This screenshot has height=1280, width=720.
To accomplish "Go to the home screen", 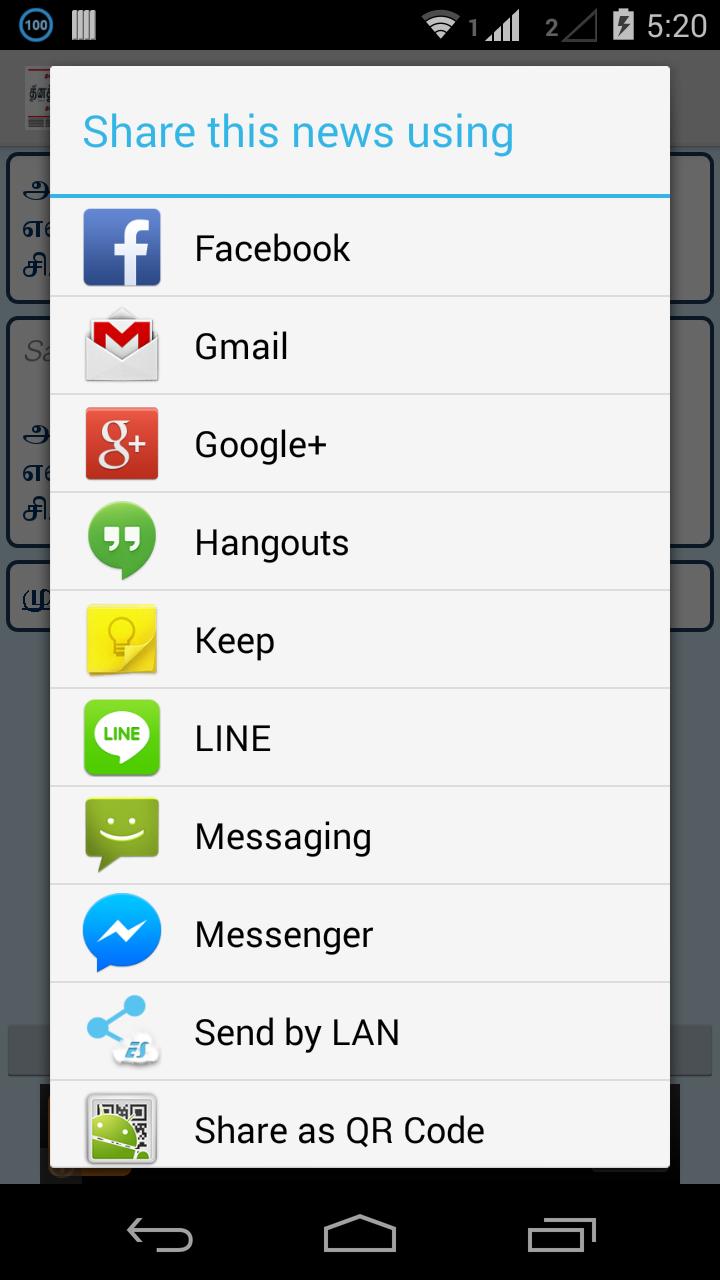I will (x=360, y=1234).
